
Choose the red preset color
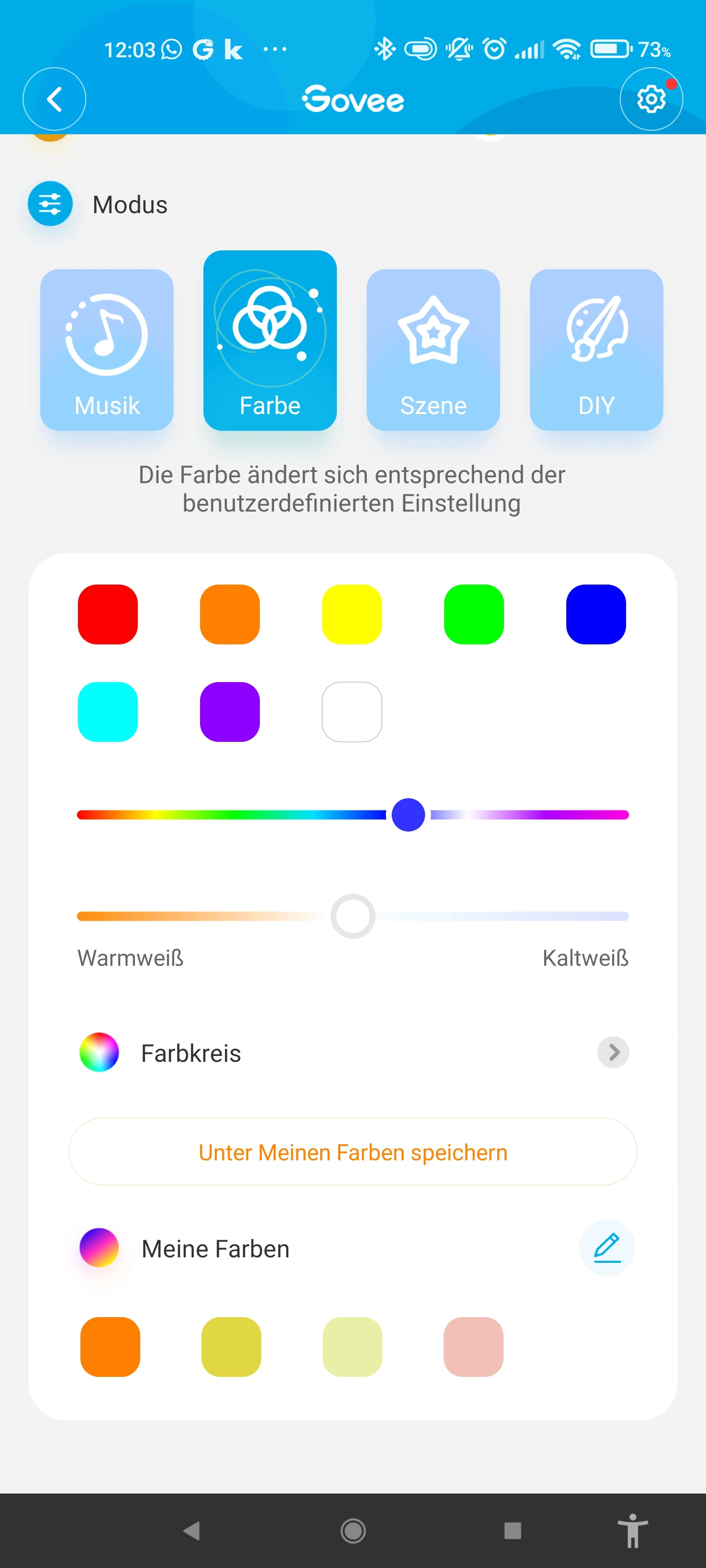108,614
